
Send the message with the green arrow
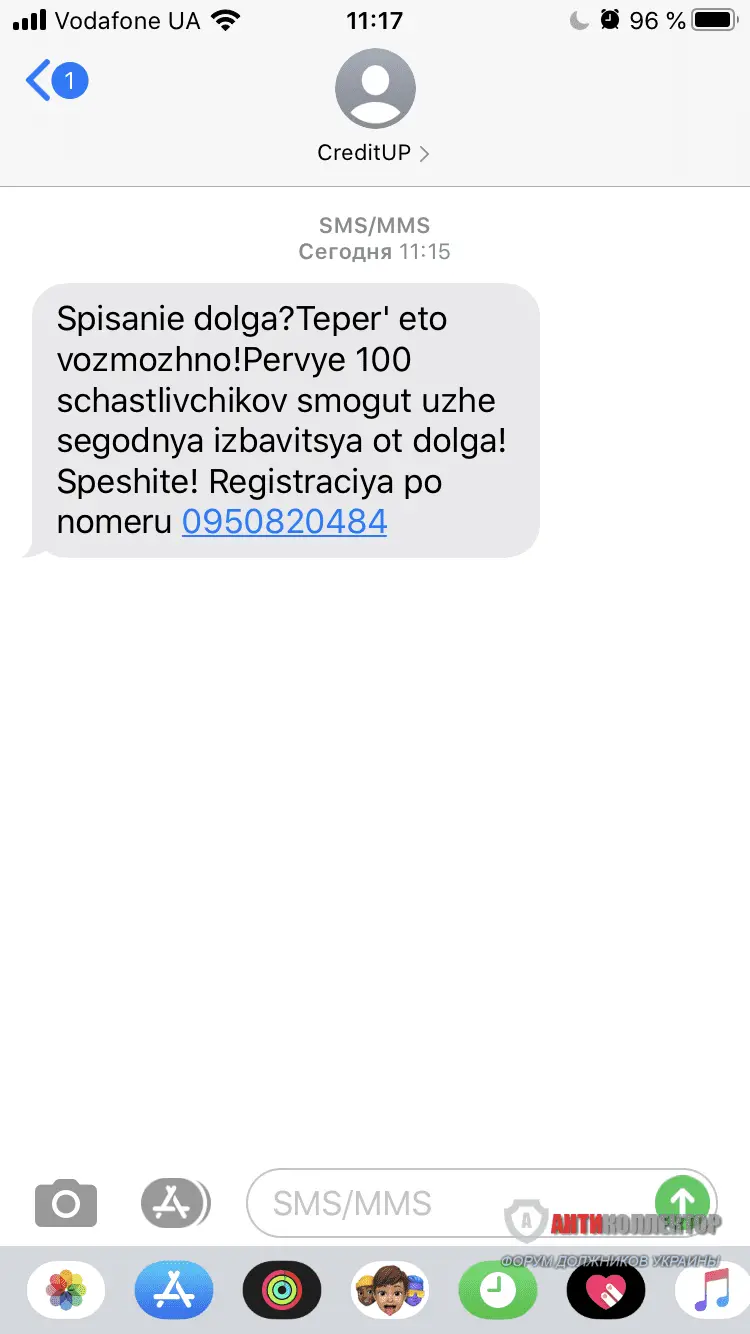[x=682, y=1201]
